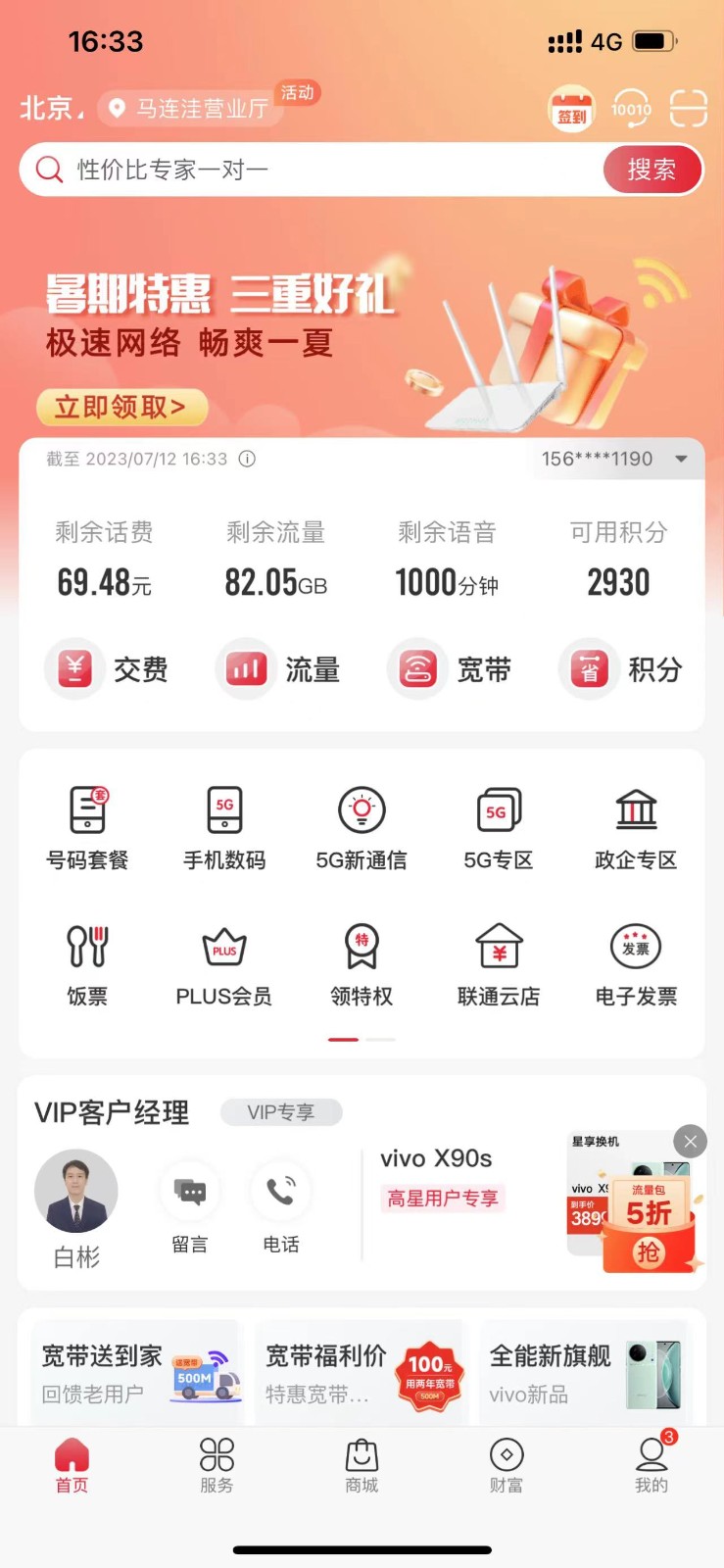Open 号码套餐 in the grid

point(87,828)
